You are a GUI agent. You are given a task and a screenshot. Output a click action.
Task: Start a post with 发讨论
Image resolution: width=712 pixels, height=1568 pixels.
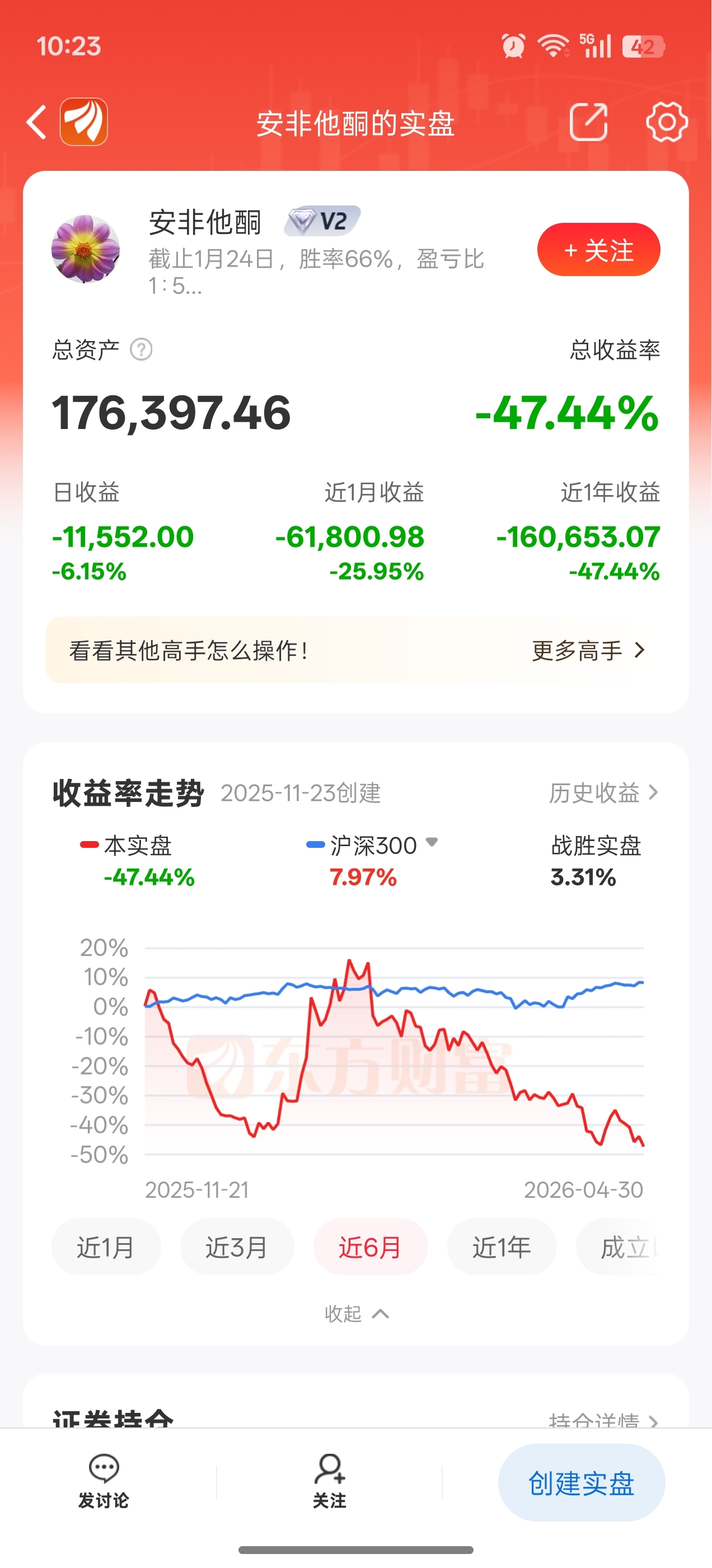click(104, 1482)
